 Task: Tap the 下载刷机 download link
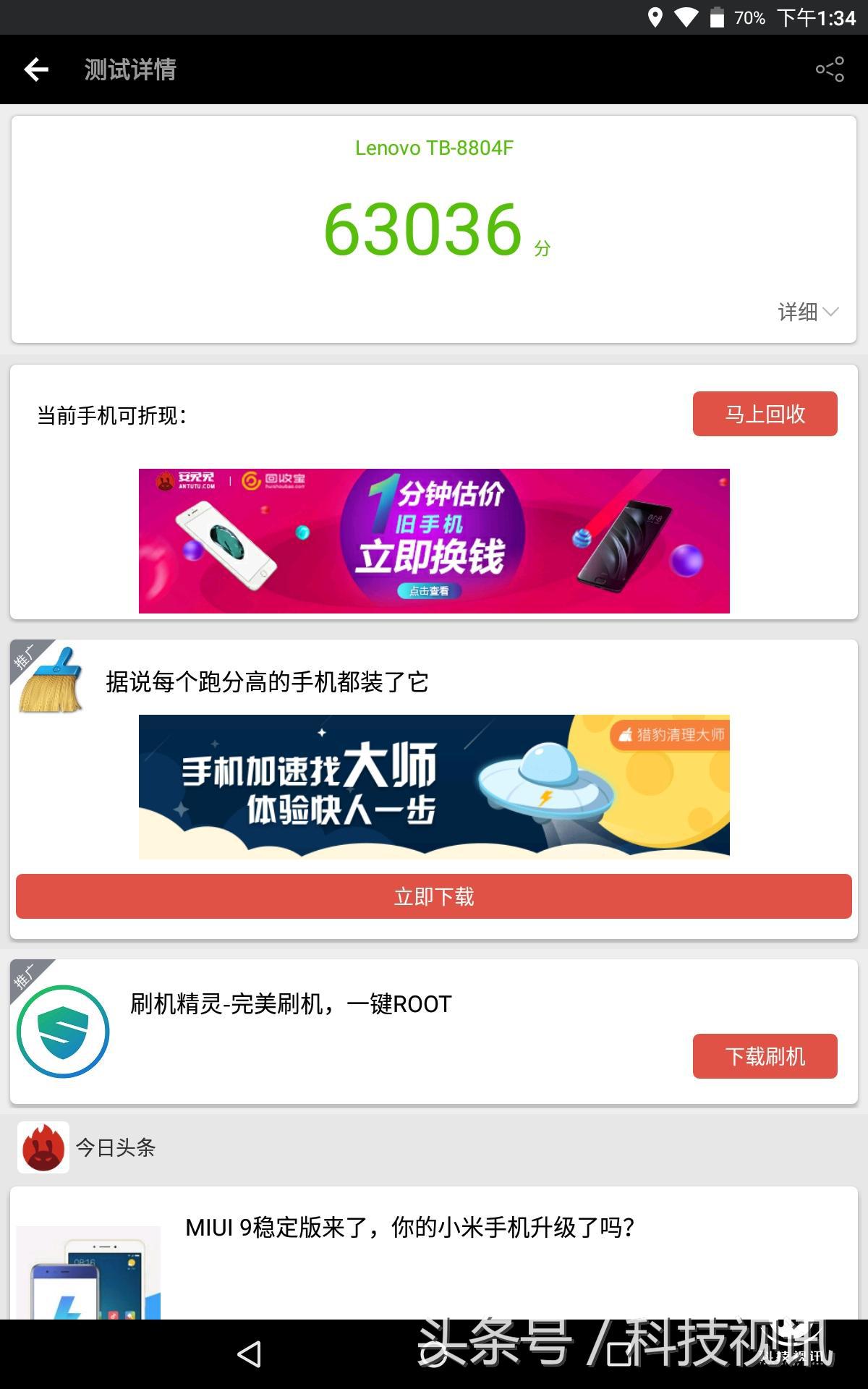coord(765,1056)
